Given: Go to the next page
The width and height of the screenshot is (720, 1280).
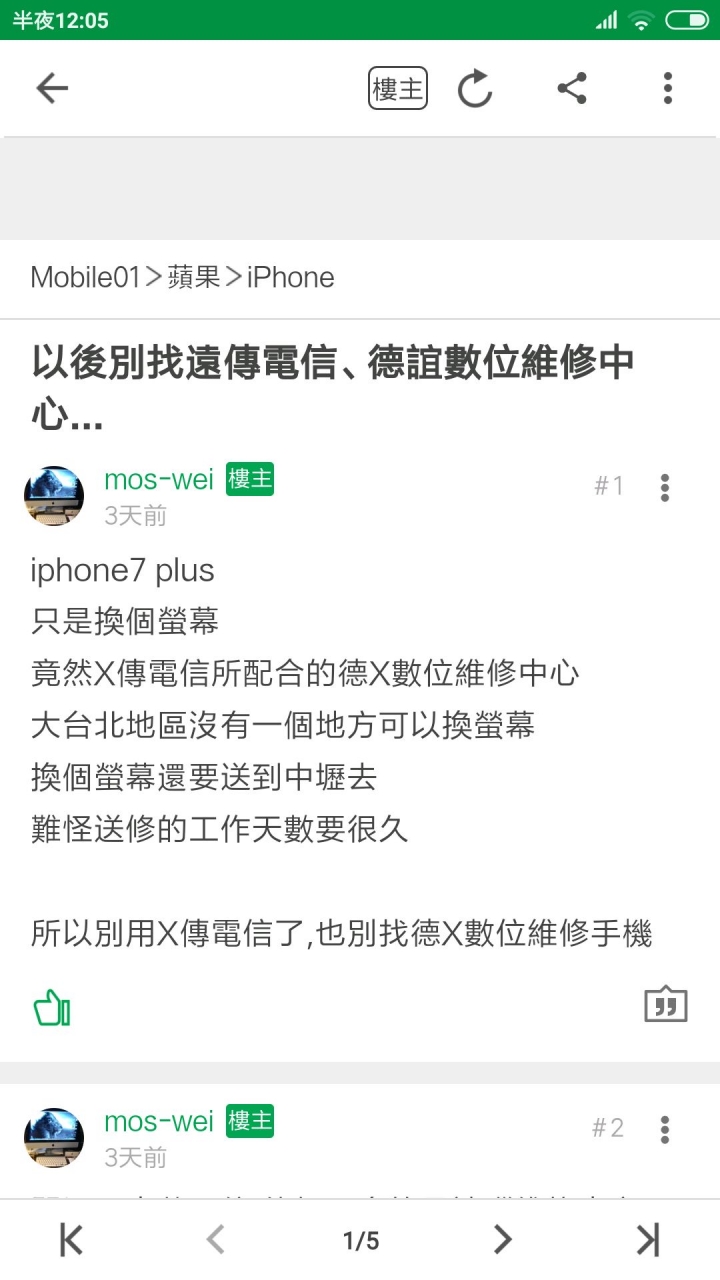Looking at the screenshot, I should coord(502,1240).
